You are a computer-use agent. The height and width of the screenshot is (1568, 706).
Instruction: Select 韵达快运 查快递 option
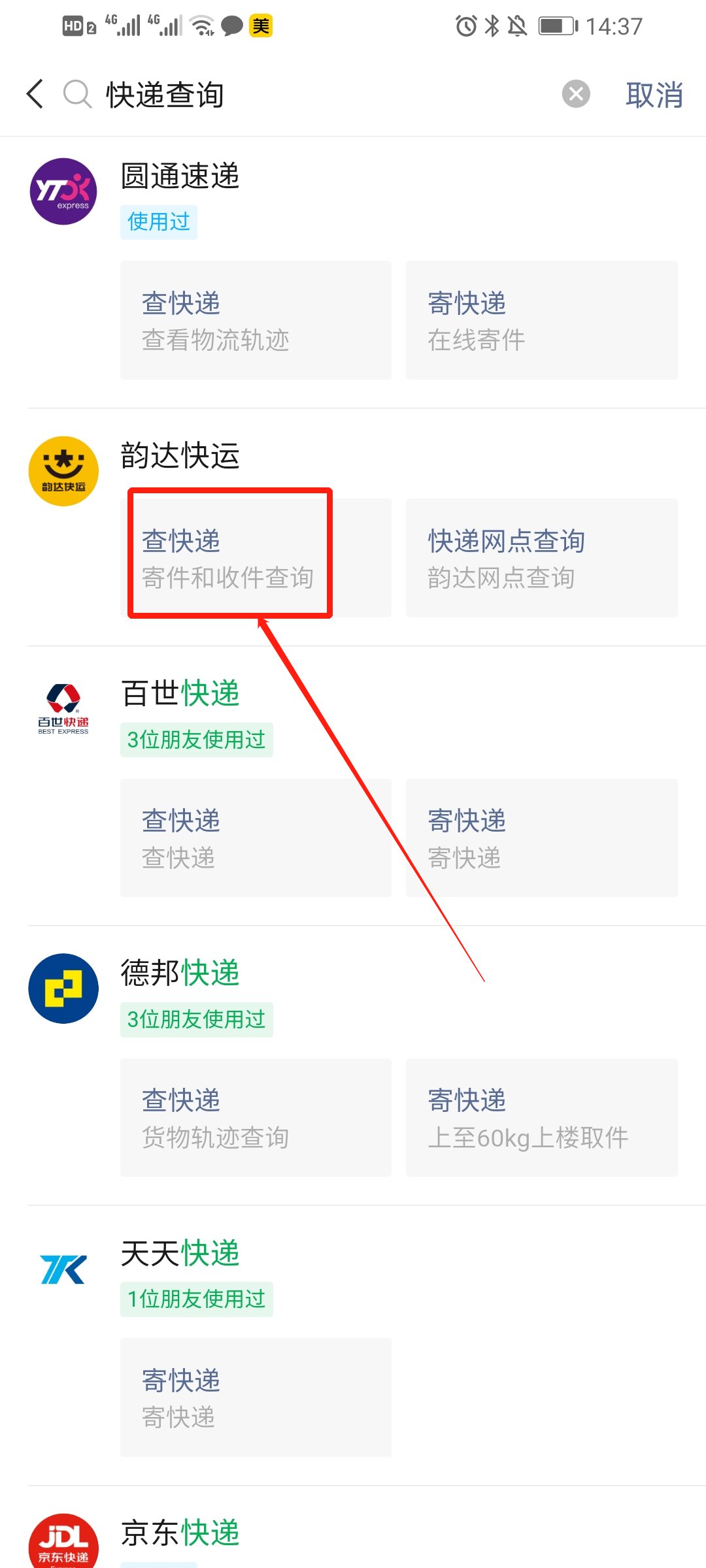tap(256, 558)
